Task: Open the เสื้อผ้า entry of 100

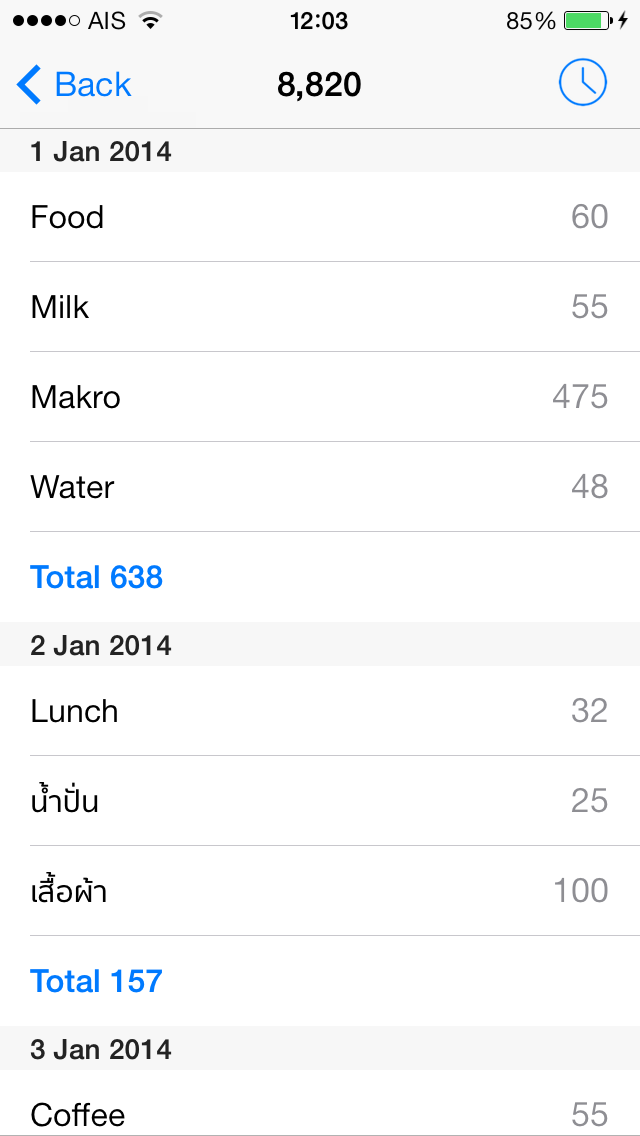Action: tap(320, 891)
